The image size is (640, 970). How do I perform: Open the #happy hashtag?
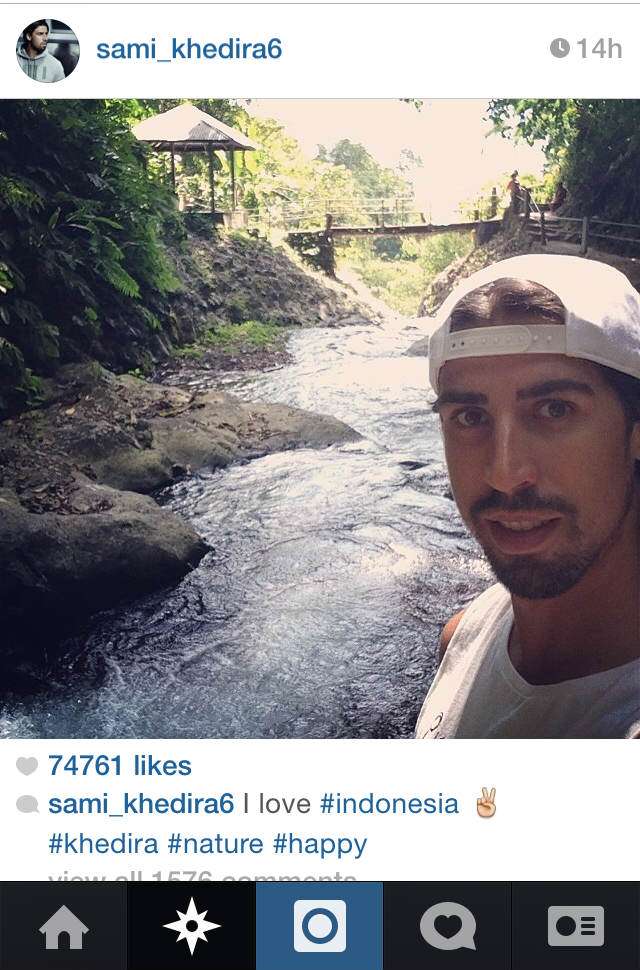pos(320,844)
